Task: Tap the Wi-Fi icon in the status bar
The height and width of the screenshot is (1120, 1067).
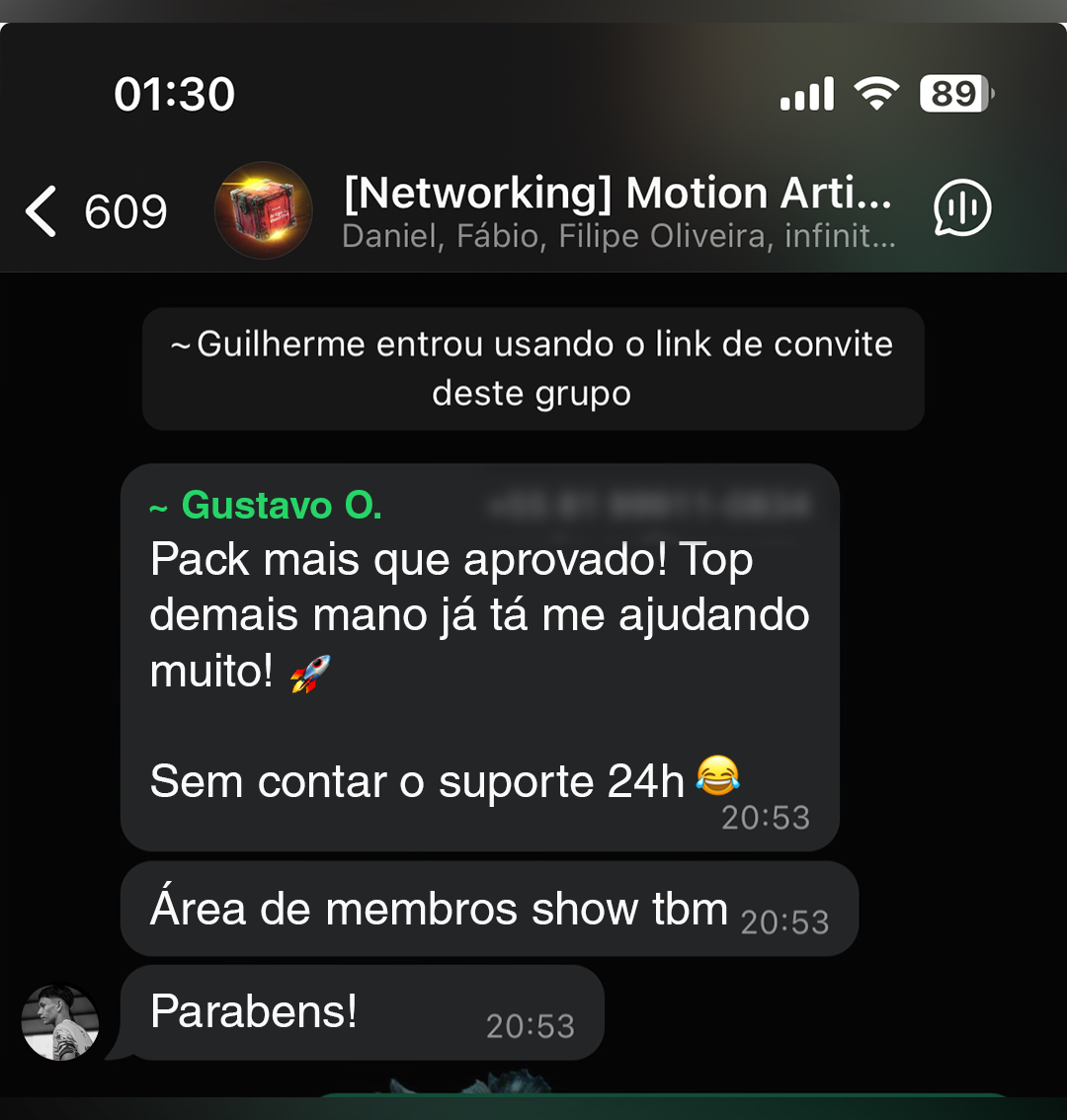Action: (875, 92)
